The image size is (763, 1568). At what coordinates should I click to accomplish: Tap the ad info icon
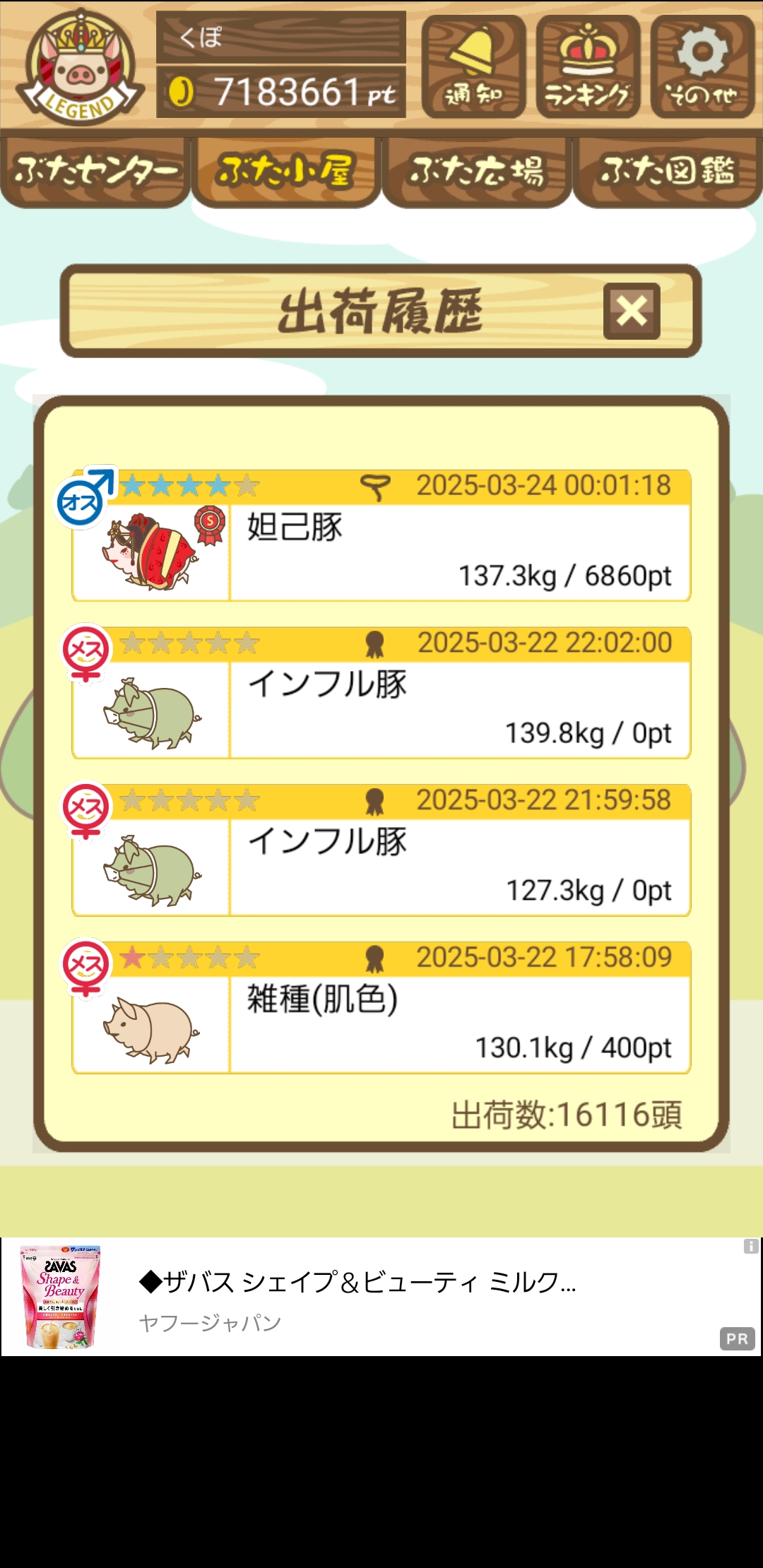pos(751,1247)
